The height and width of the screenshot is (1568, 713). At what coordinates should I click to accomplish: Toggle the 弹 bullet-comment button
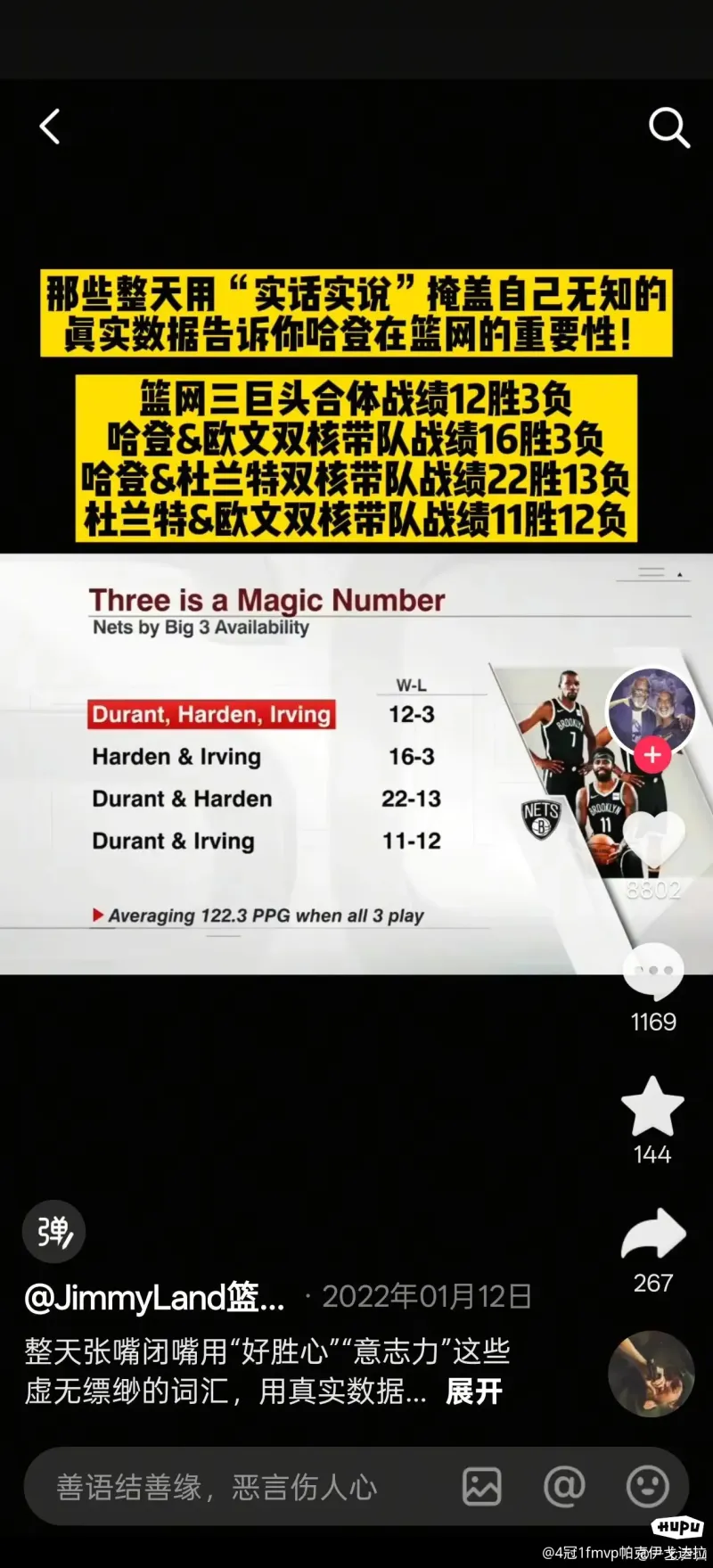tap(53, 1232)
